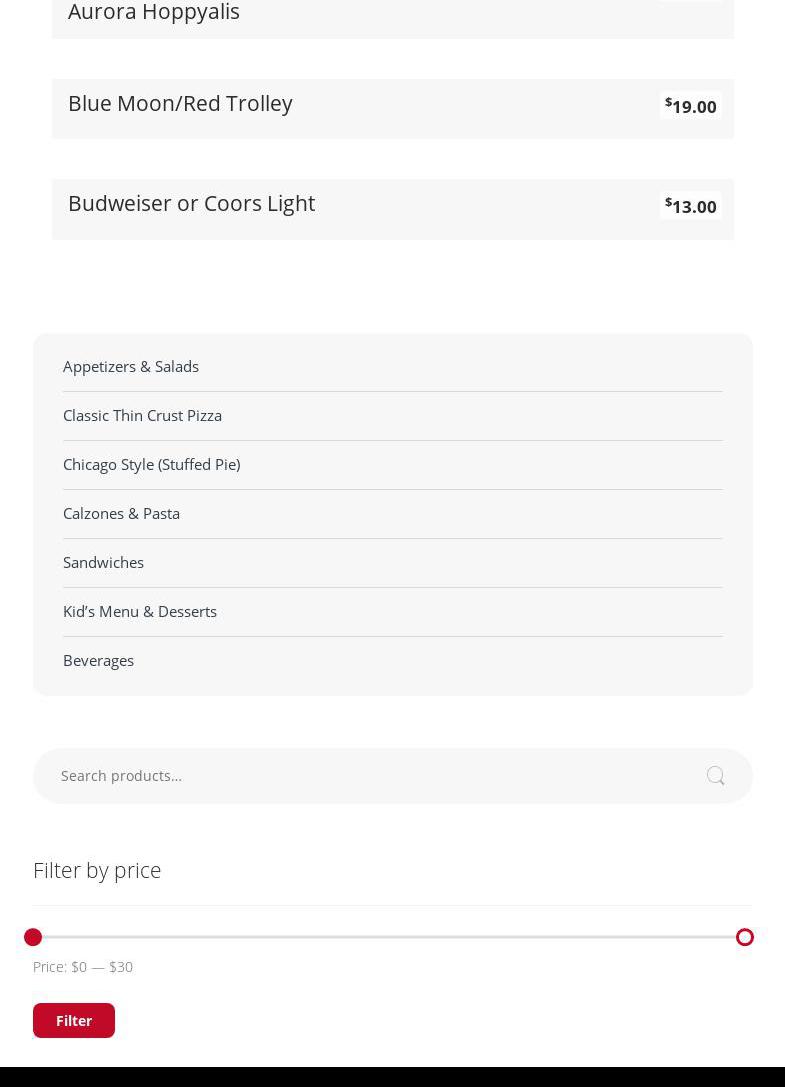Open Appetizers & Salads category
This screenshot has height=1087, width=785.
point(131,366)
